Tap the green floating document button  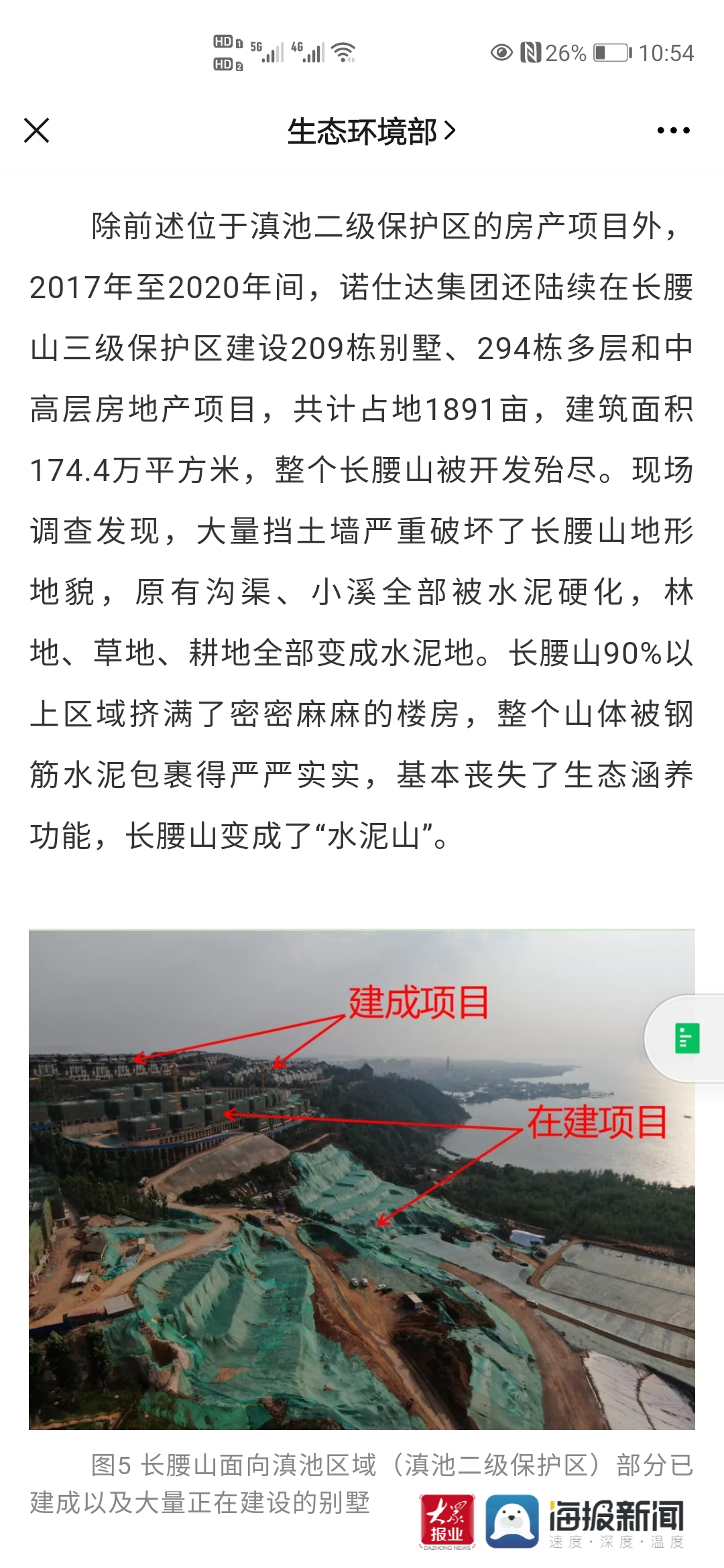click(x=686, y=1038)
